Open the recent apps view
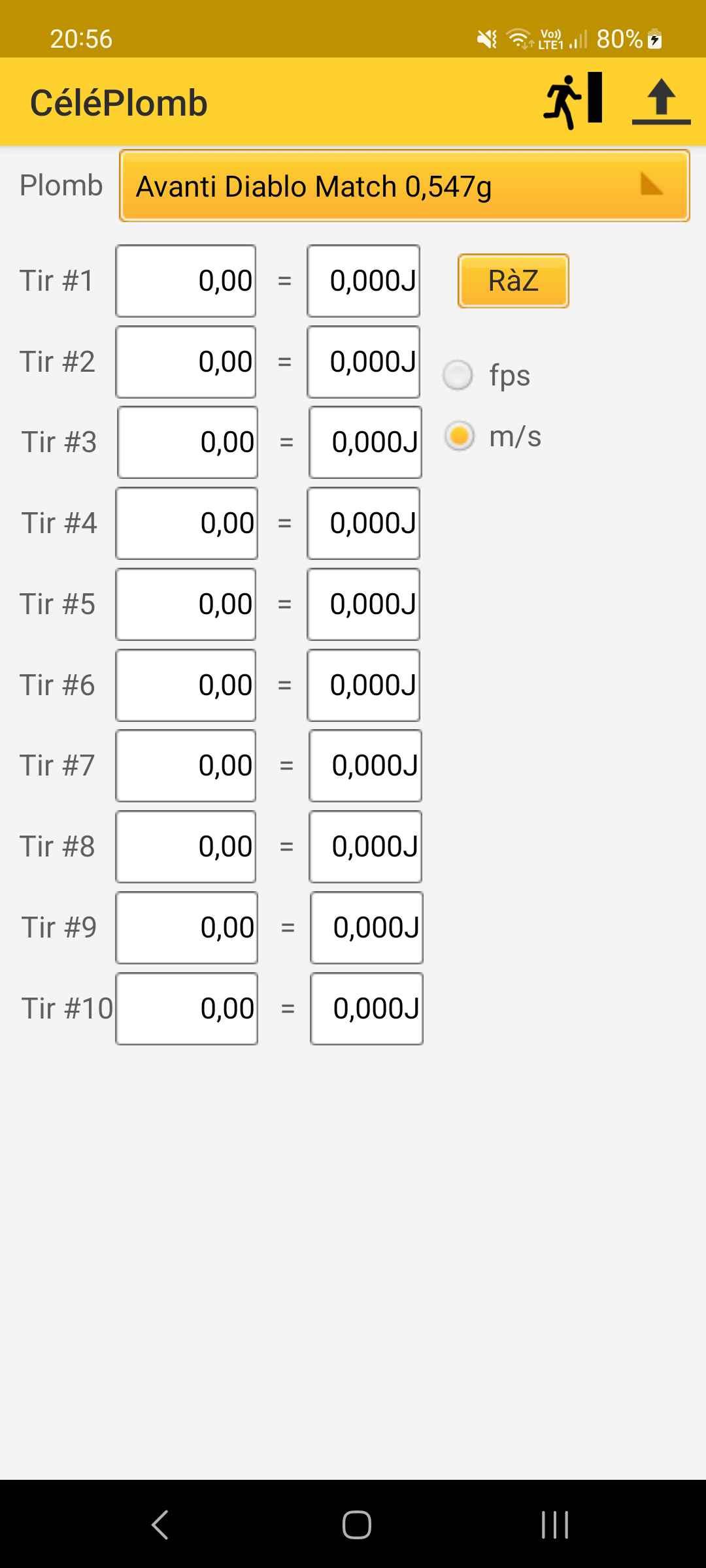This screenshot has width=706, height=1568. coord(554,1525)
